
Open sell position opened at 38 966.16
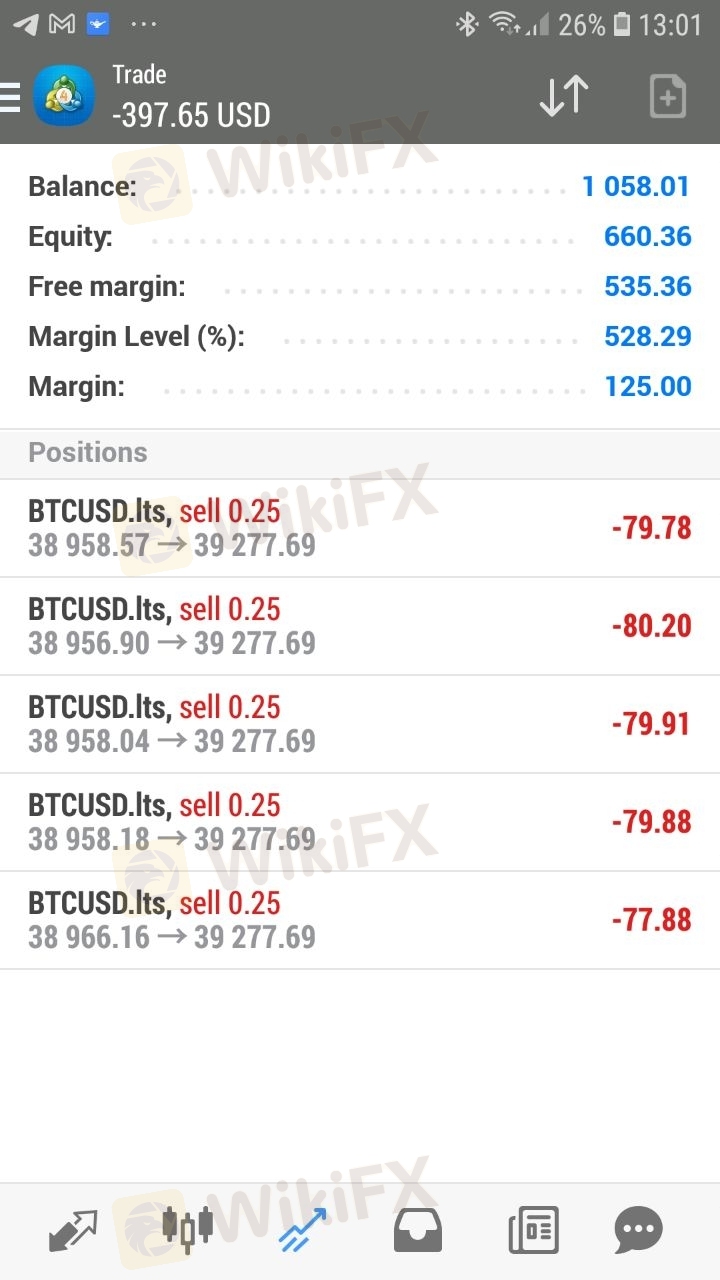(360, 920)
